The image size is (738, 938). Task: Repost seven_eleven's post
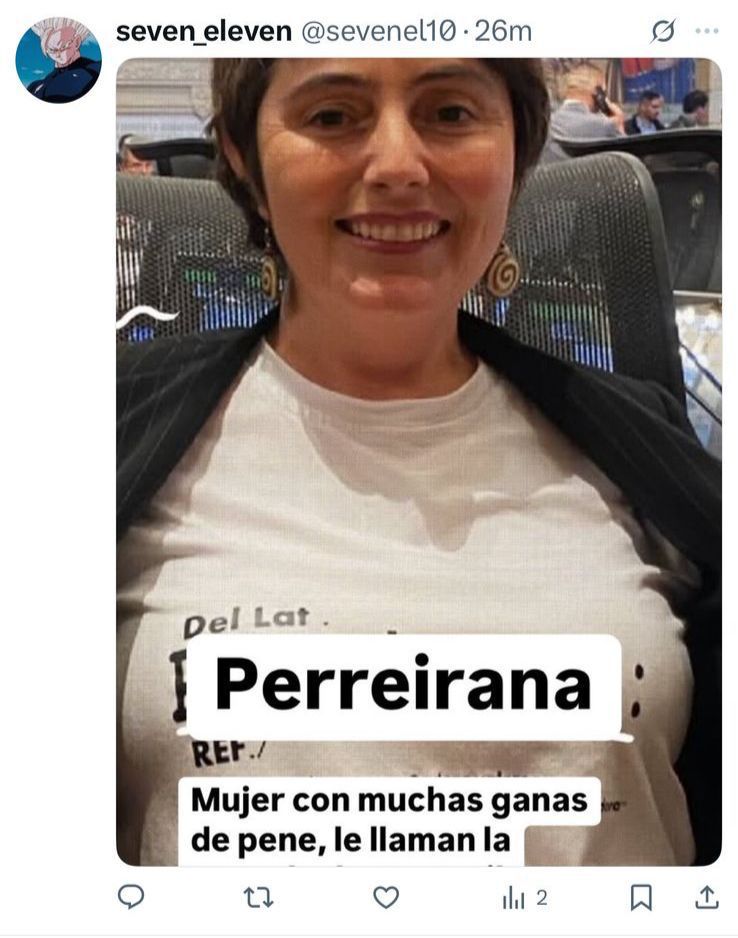pyautogui.click(x=258, y=897)
